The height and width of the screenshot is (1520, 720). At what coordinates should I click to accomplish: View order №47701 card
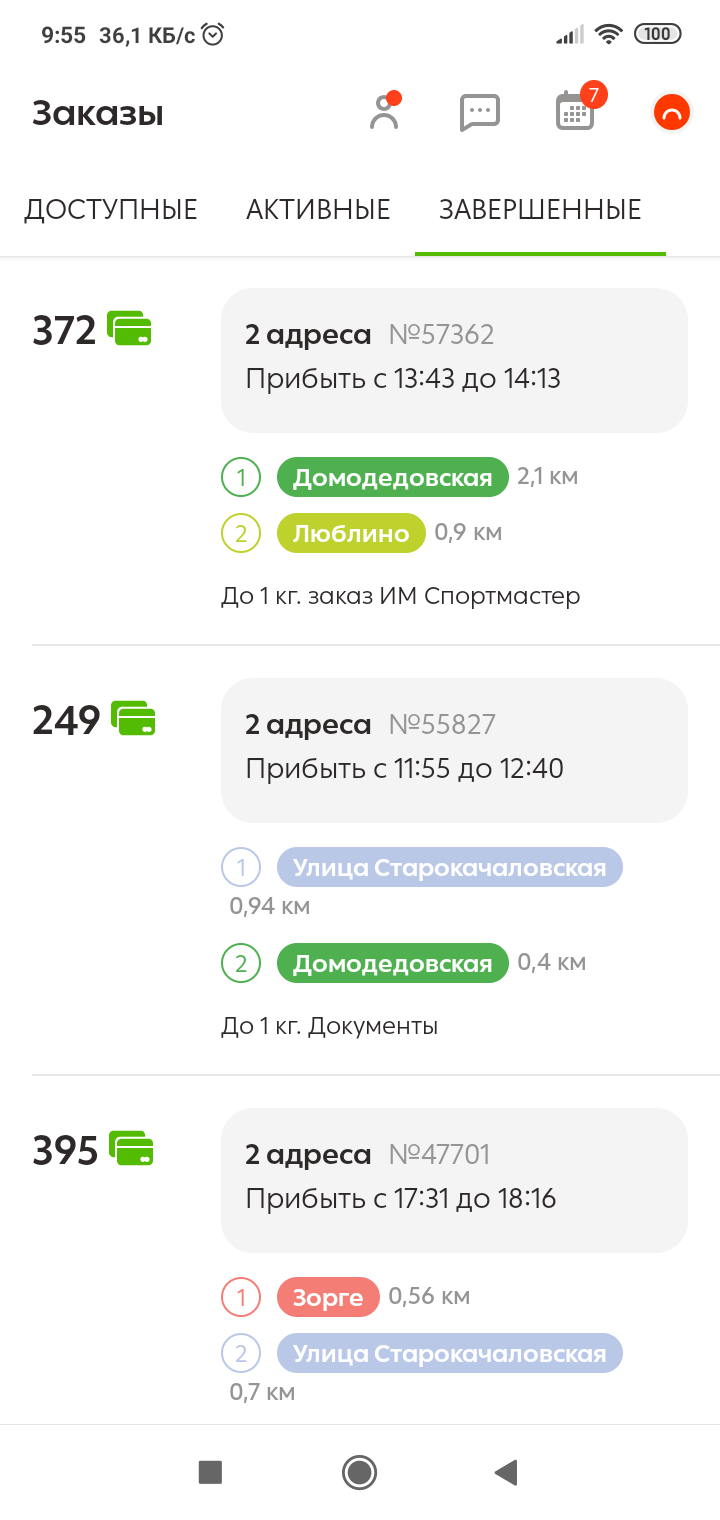pos(454,1180)
